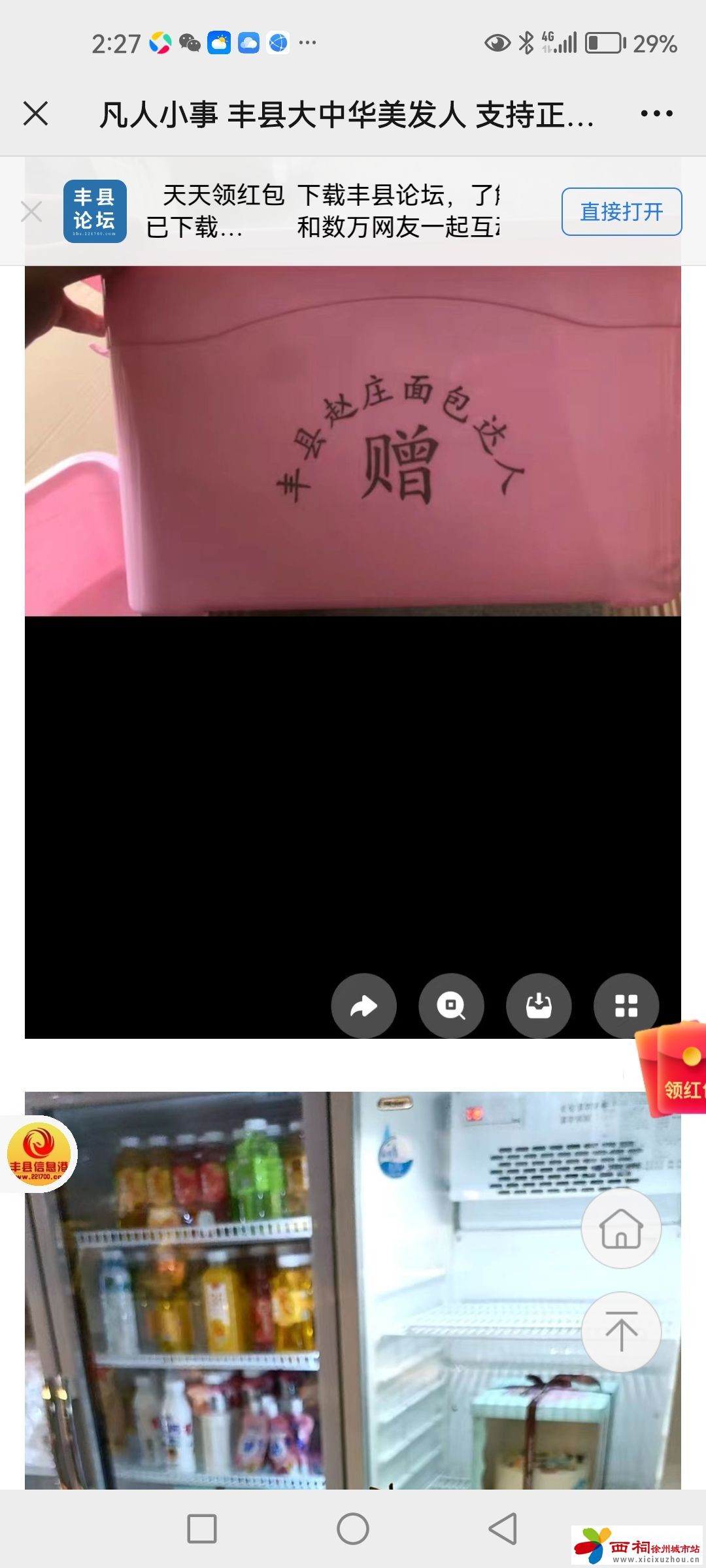Save the image with download icon
Screen dimensions: 706x1568
click(x=539, y=1005)
